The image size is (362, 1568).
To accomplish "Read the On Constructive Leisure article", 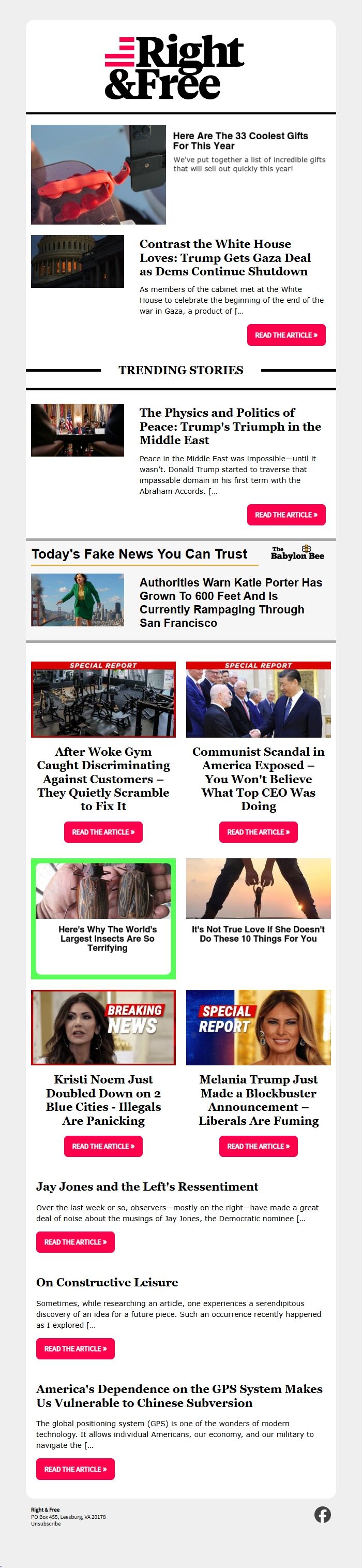I will pos(75,1349).
